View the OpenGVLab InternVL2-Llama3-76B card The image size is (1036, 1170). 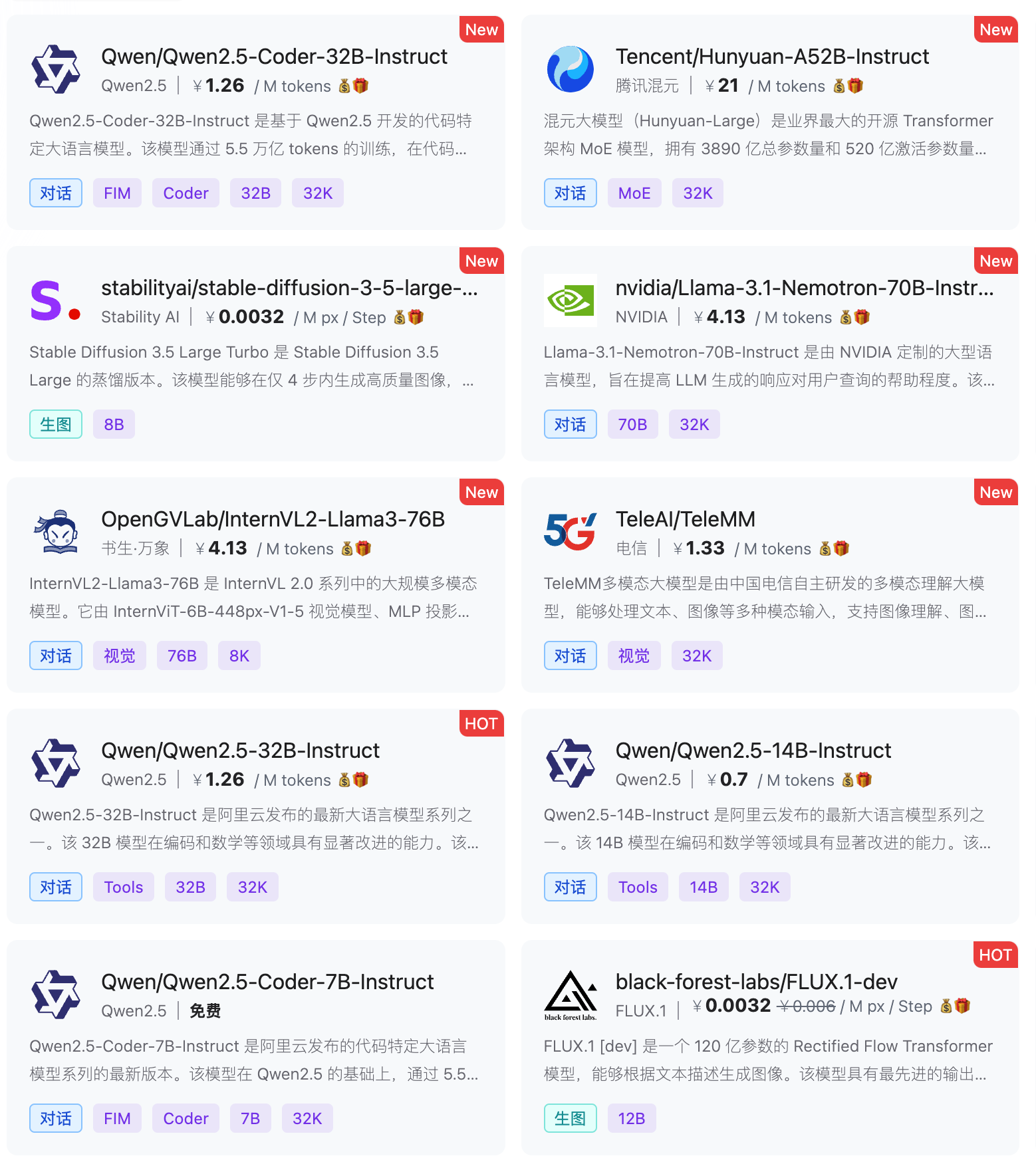(x=273, y=520)
